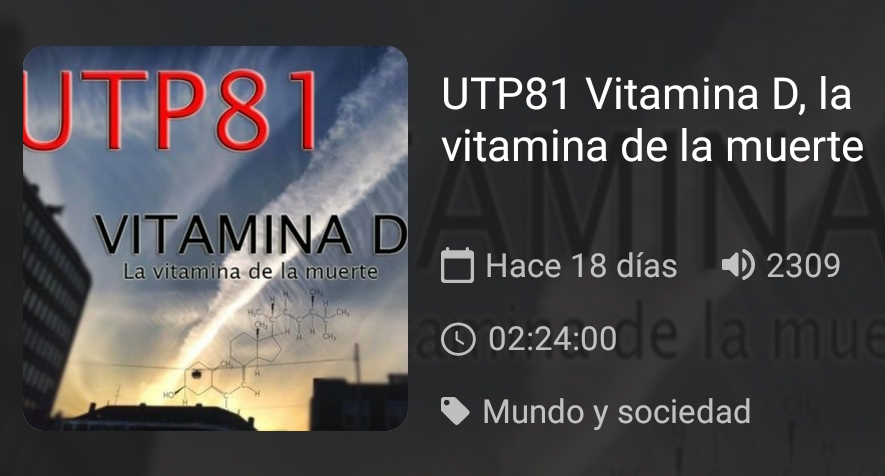Open the Mundo y sociedad category tag
Screen dimensions: 885x476
click(x=615, y=411)
